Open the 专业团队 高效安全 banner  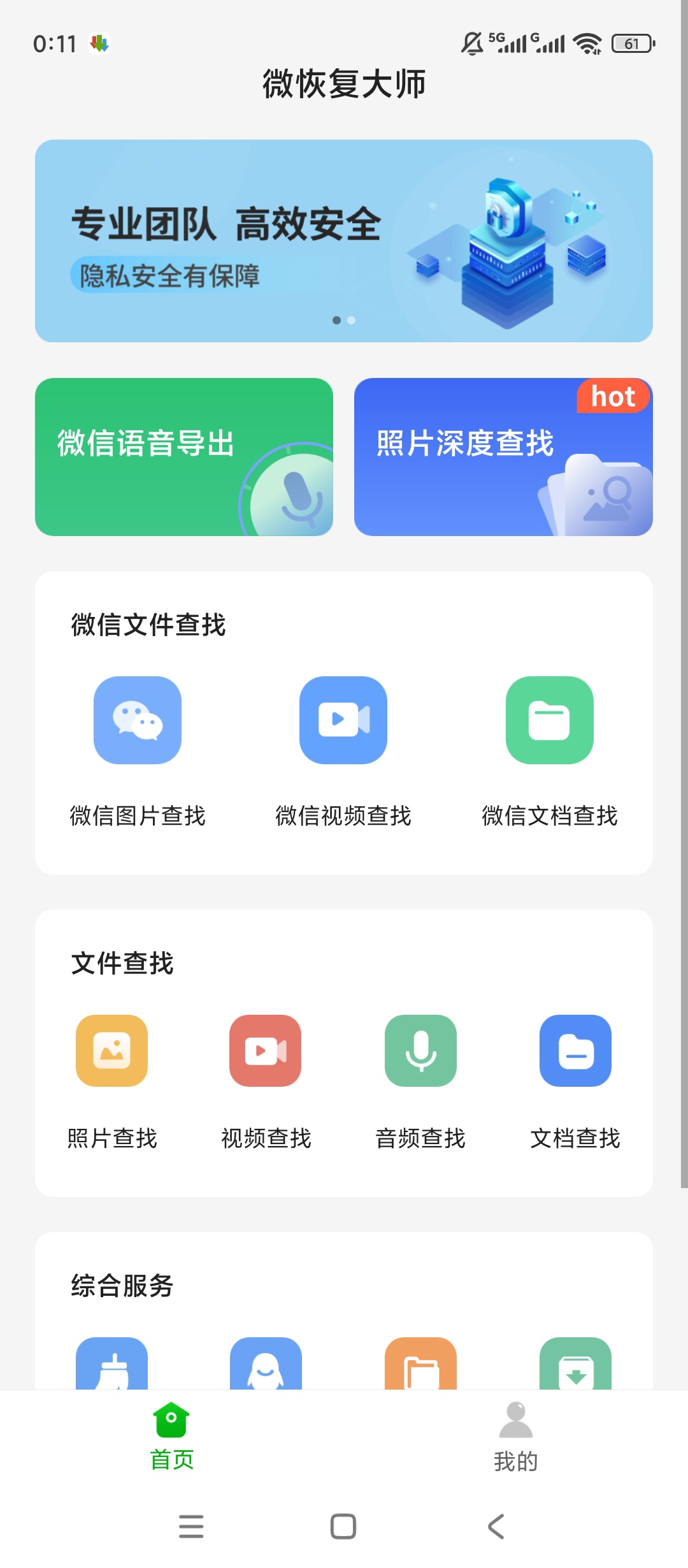point(344,239)
